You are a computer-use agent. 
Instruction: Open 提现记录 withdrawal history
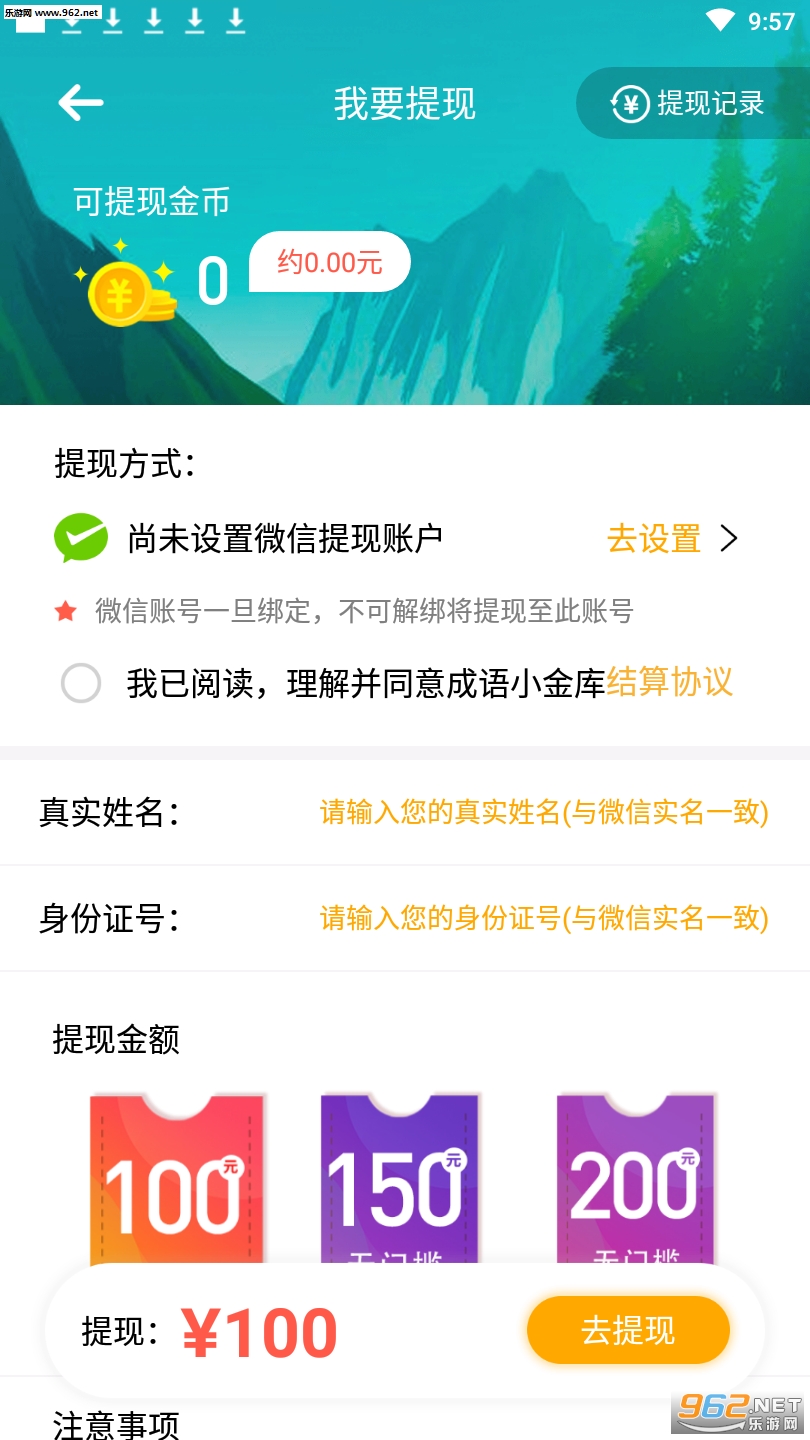pyautogui.click(x=688, y=103)
